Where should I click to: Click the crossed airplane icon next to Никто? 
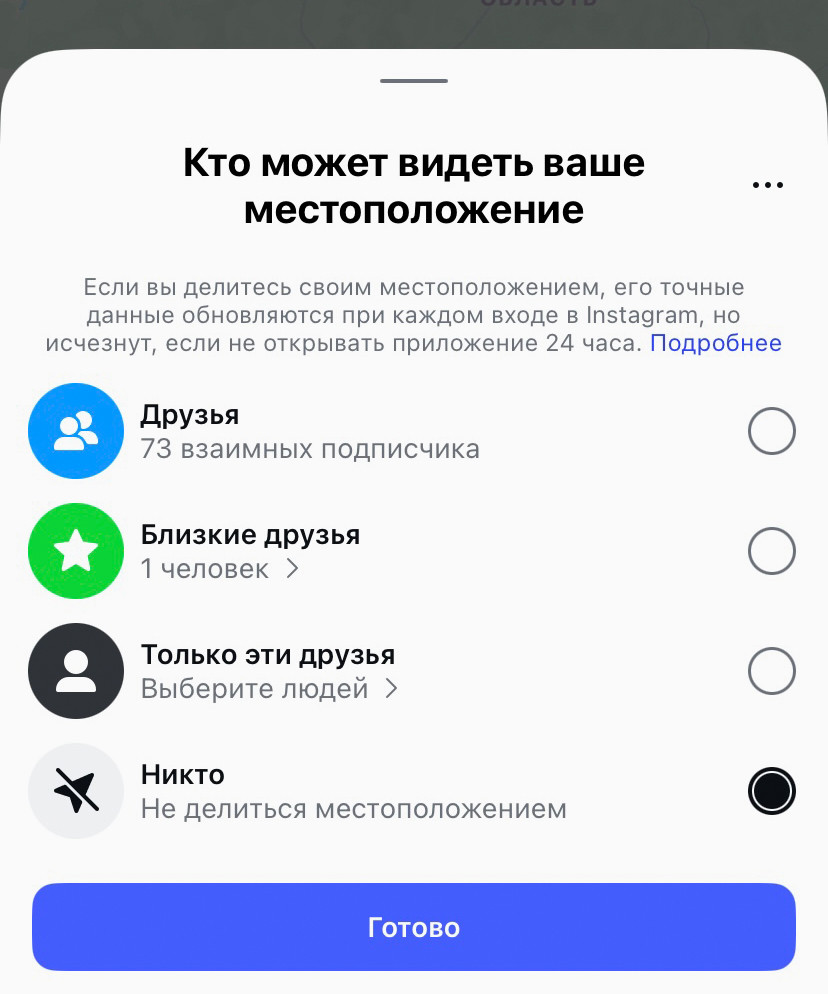coord(76,791)
